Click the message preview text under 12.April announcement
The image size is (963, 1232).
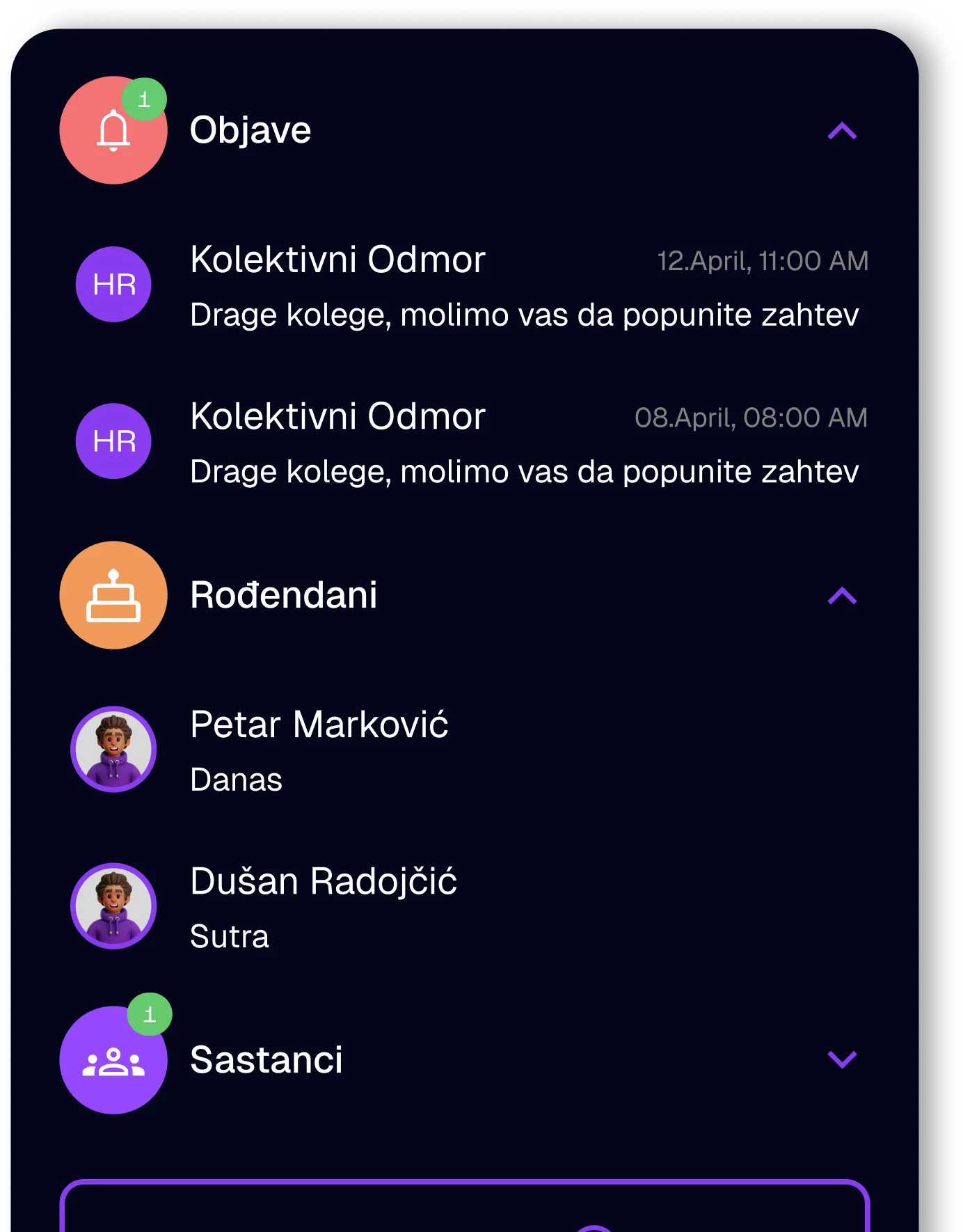pyautogui.click(x=525, y=317)
